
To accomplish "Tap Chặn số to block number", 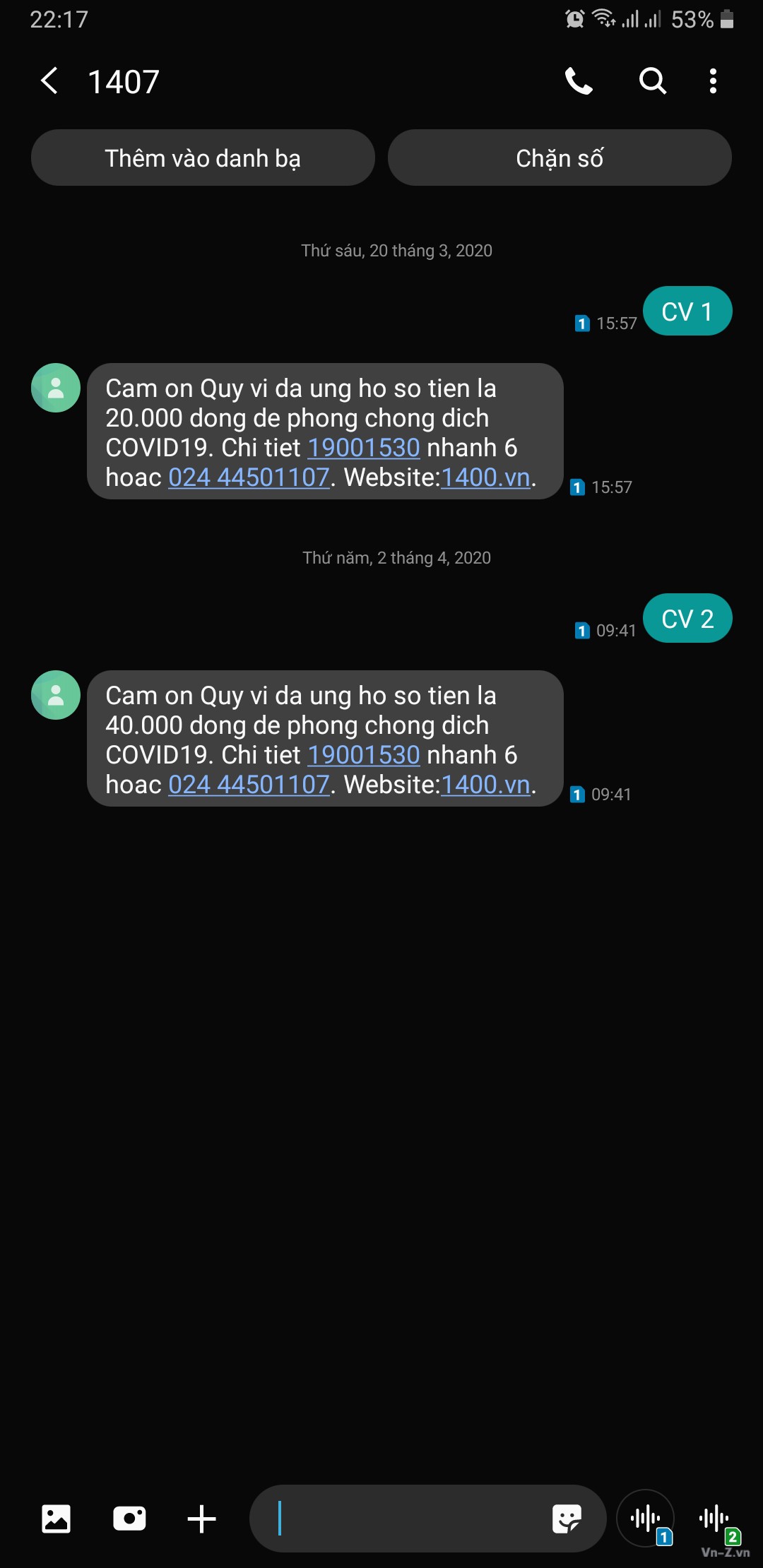I will coord(560,158).
